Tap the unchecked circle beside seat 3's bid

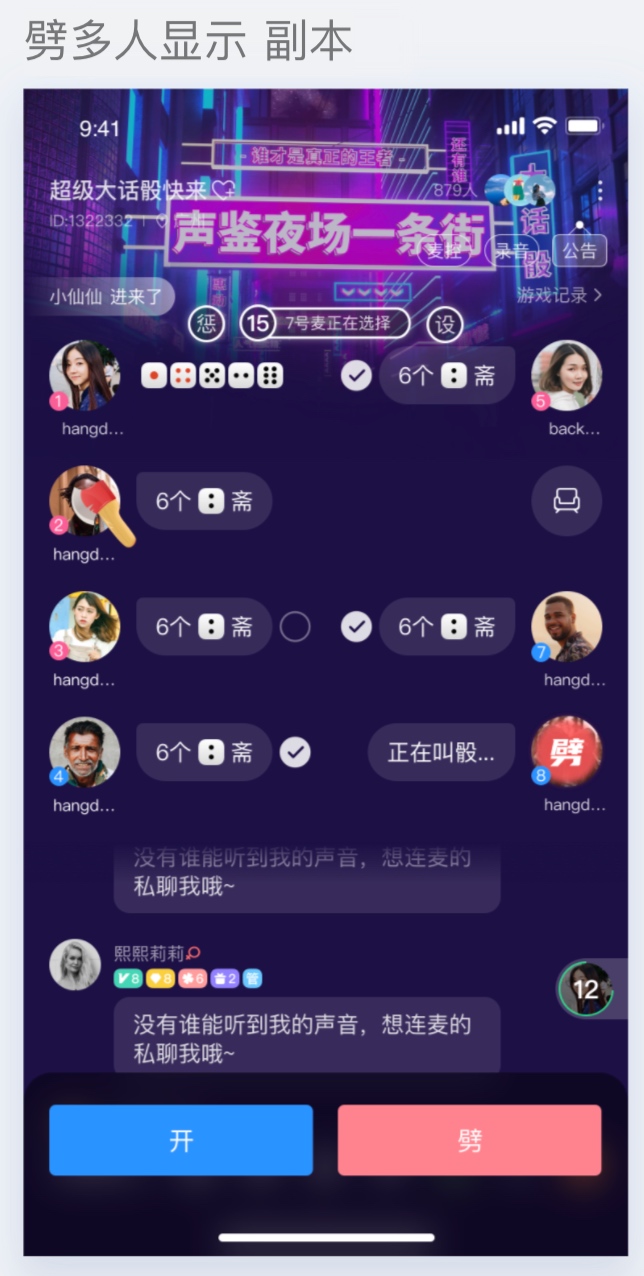[x=295, y=627]
